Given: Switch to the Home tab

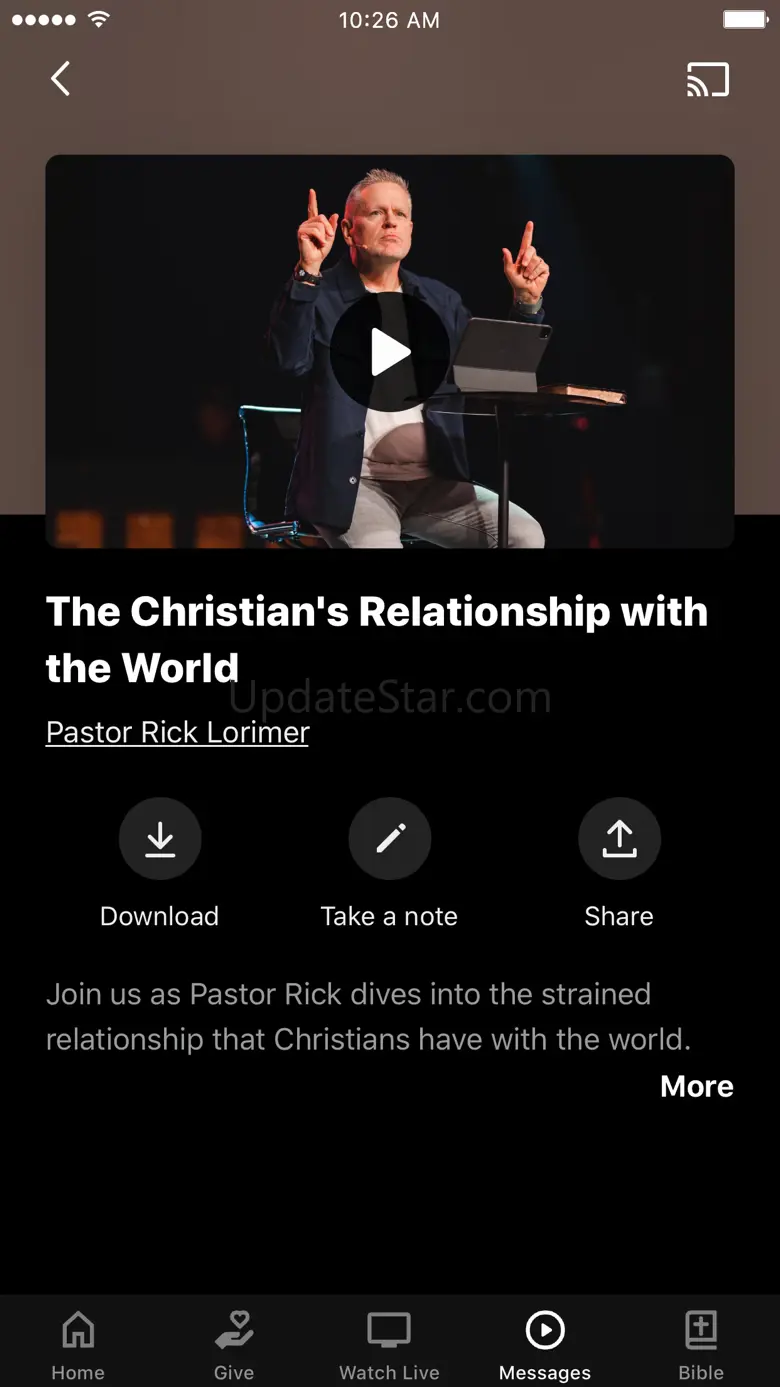Looking at the screenshot, I should click(78, 1344).
